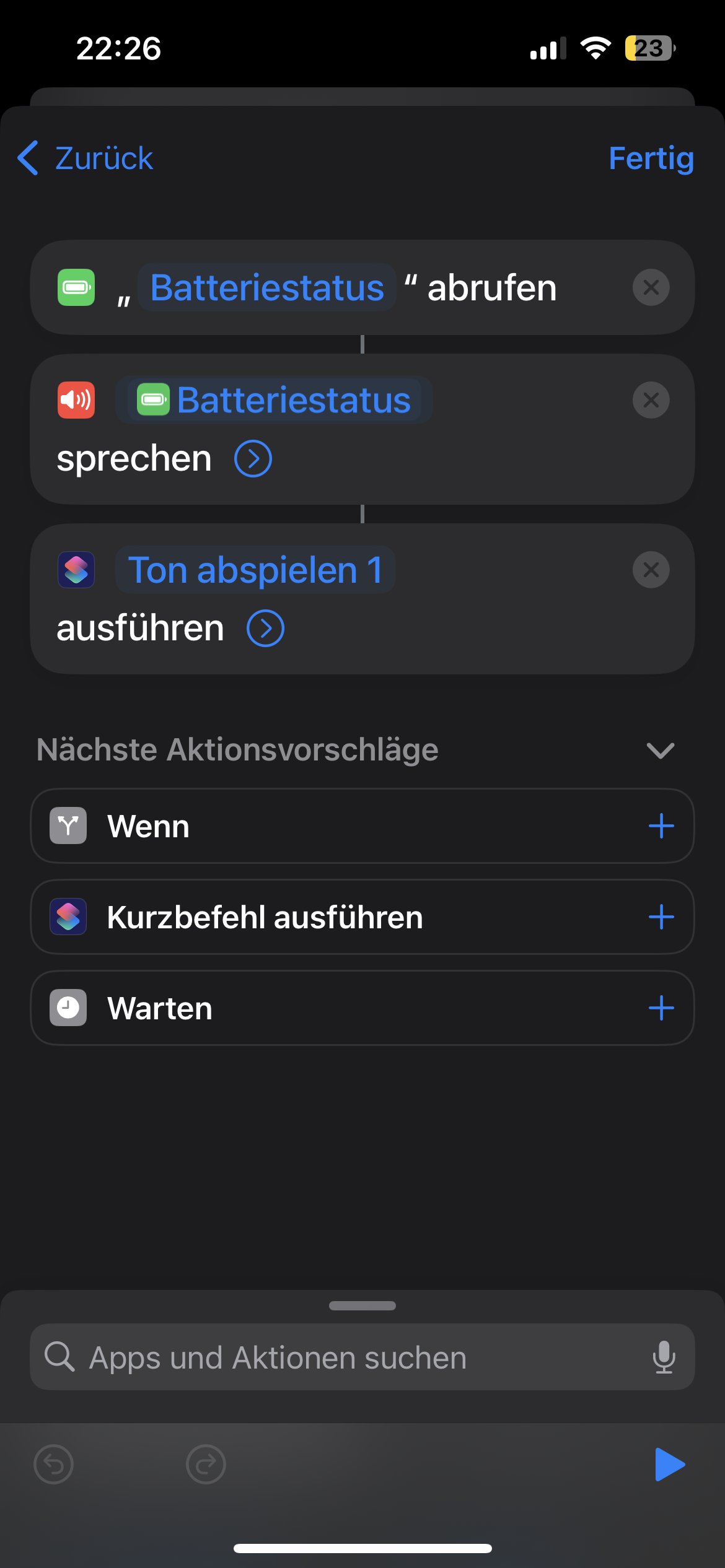Remove the Batteriestatus abrufen action
Screen dimensions: 725x1568
pyautogui.click(x=651, y=287)
